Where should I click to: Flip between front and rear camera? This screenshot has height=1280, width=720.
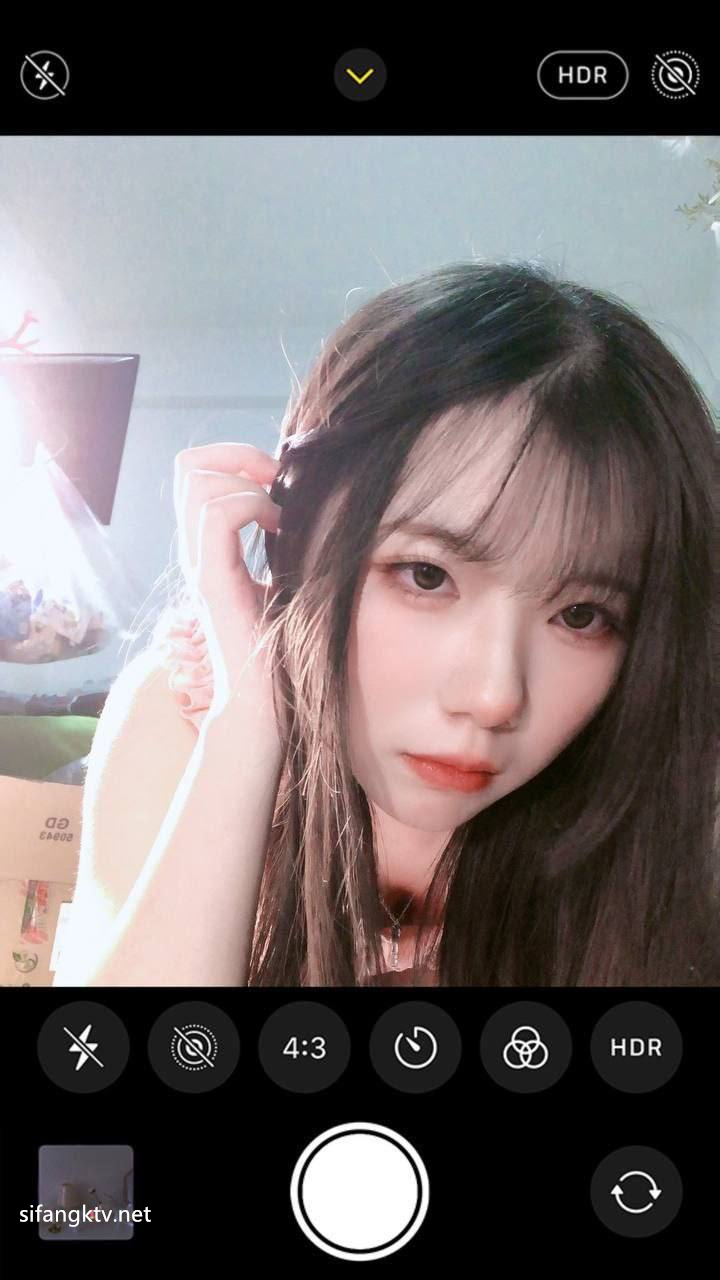point(636,1192)
